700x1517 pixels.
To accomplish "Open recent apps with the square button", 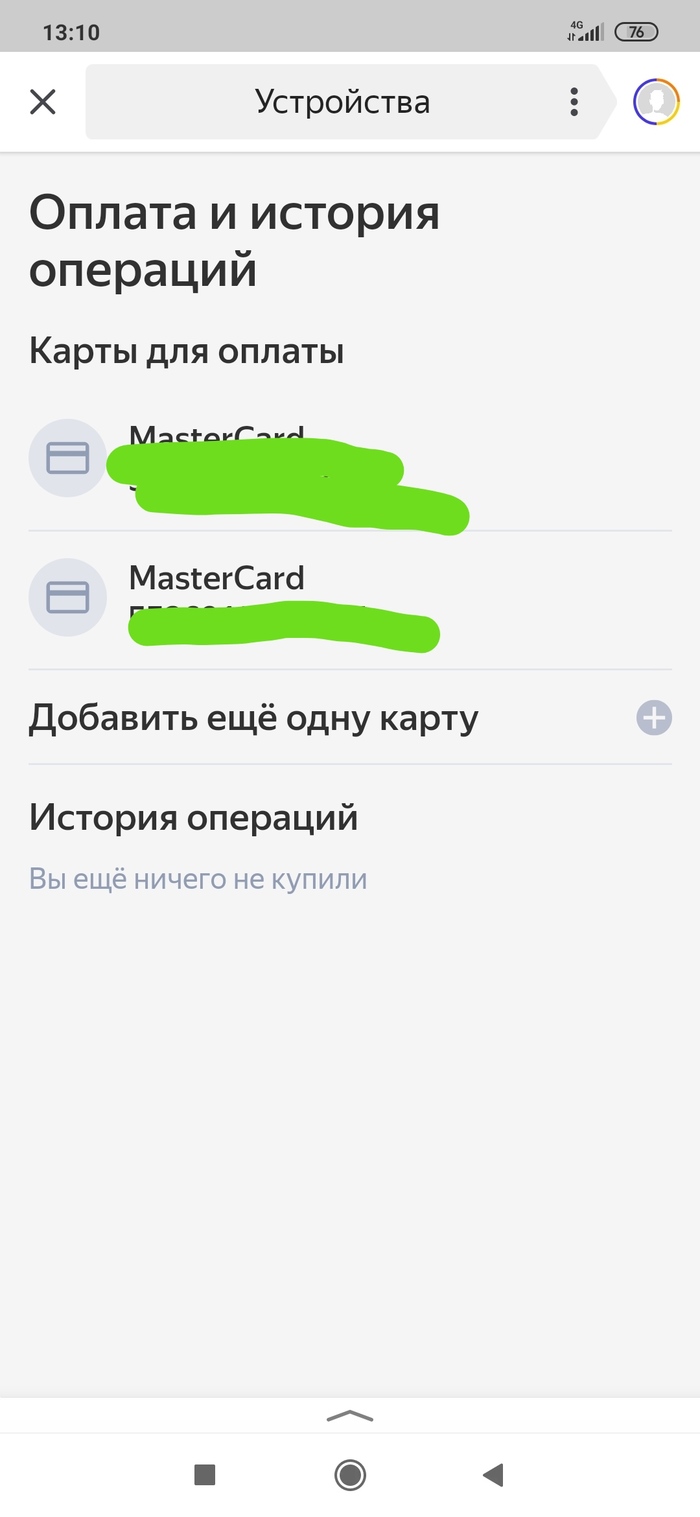I will (x=205, y=1474).
